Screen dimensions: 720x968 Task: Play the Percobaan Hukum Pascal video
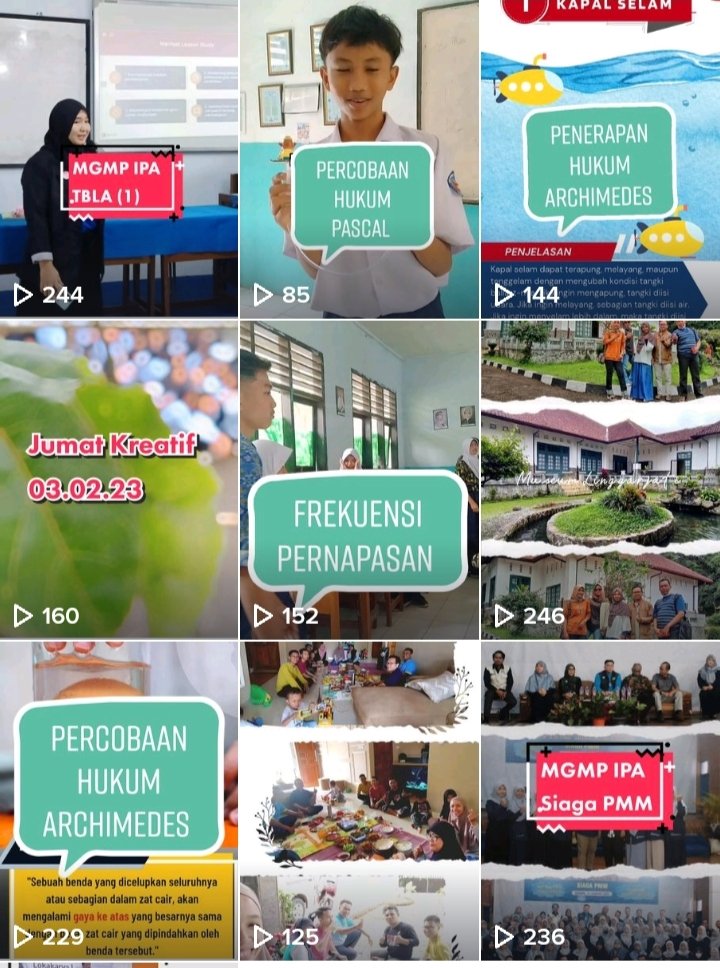(x=360, y=158)
